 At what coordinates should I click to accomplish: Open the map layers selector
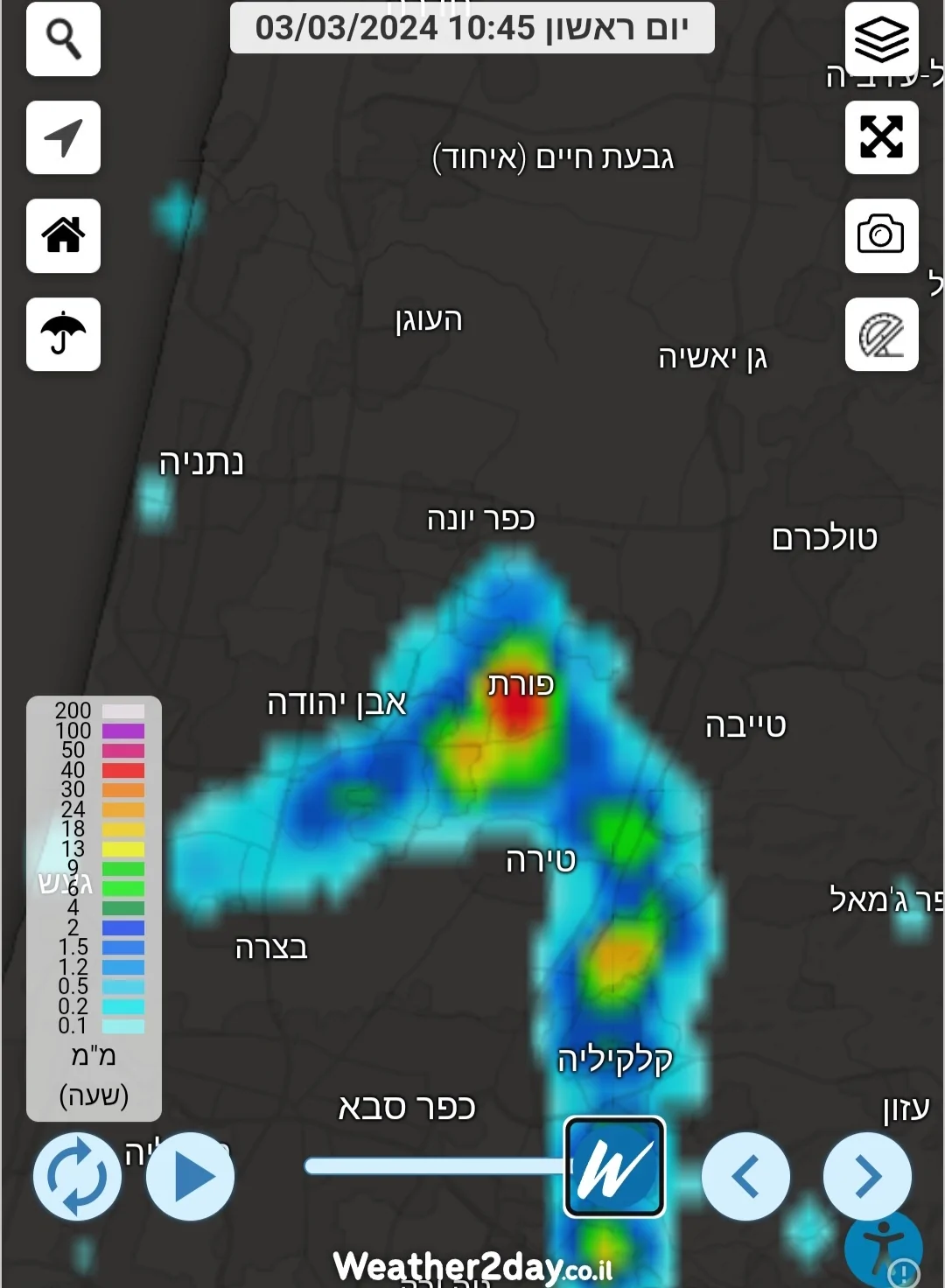(x=881, y=39)
